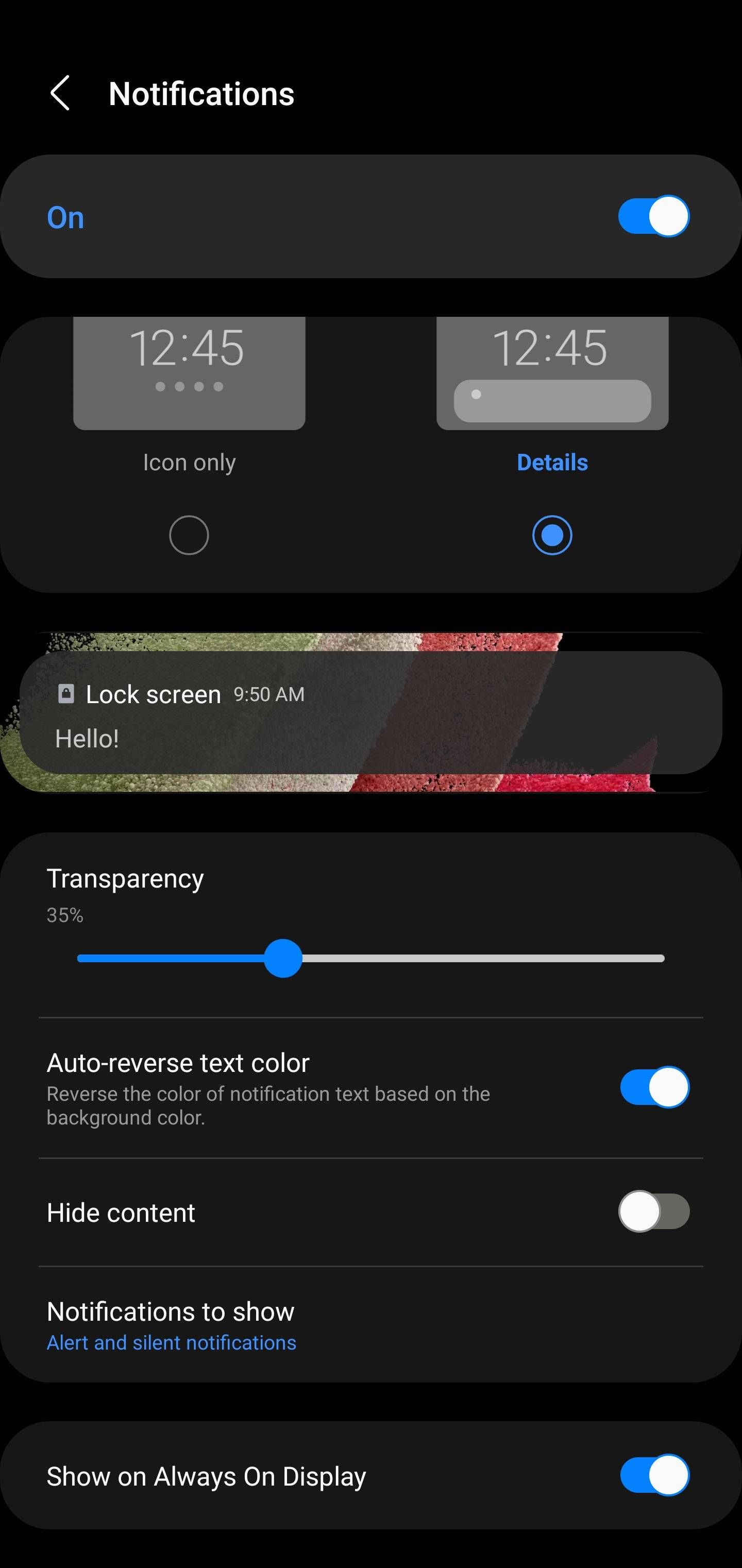Click Alert and silent notifications link

click(172, 1342)
